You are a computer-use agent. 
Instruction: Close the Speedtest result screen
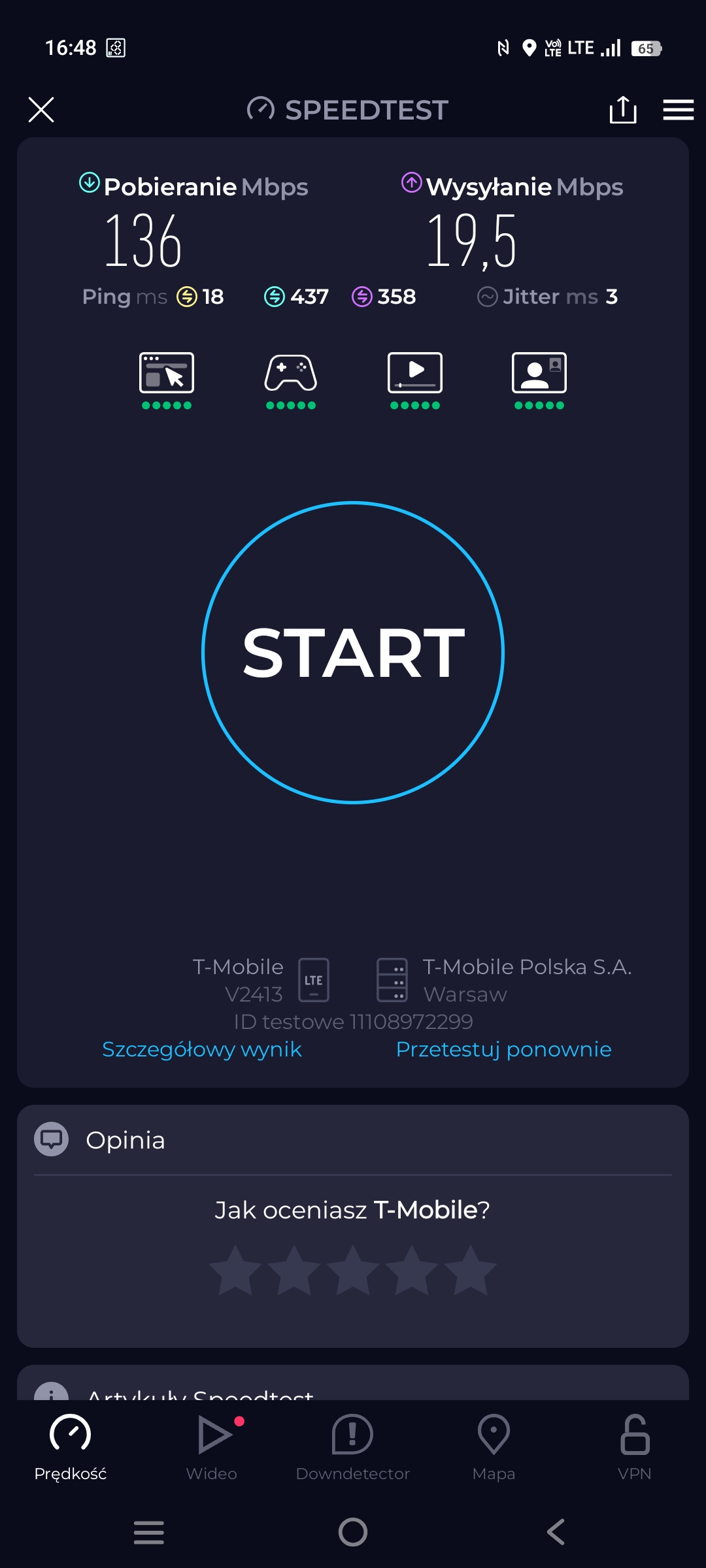pos(41,110)
